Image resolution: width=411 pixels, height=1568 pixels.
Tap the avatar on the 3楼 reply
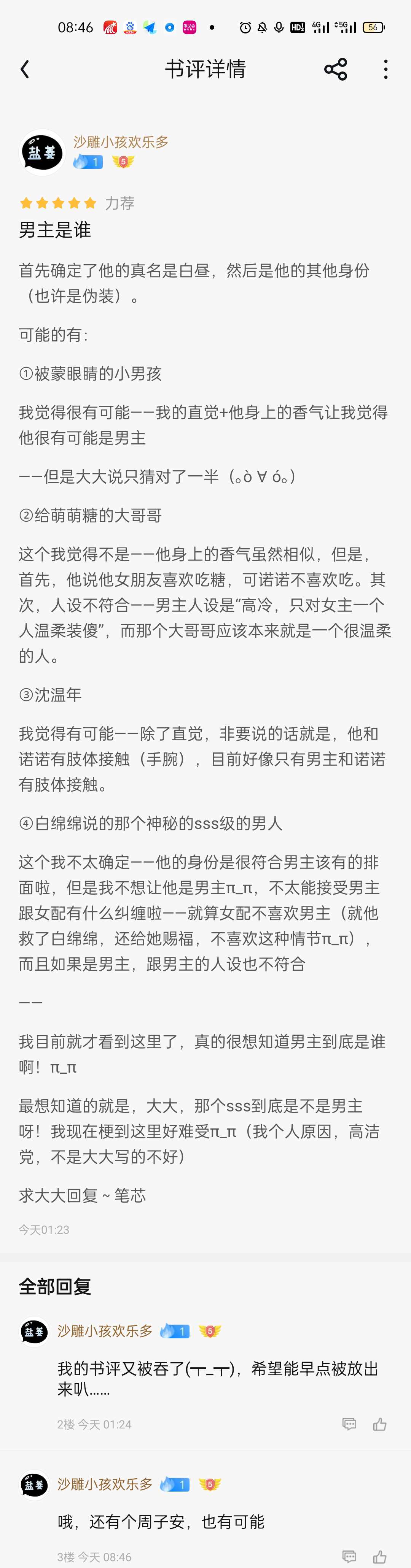pyautogui.click(x=34, y=1485)
